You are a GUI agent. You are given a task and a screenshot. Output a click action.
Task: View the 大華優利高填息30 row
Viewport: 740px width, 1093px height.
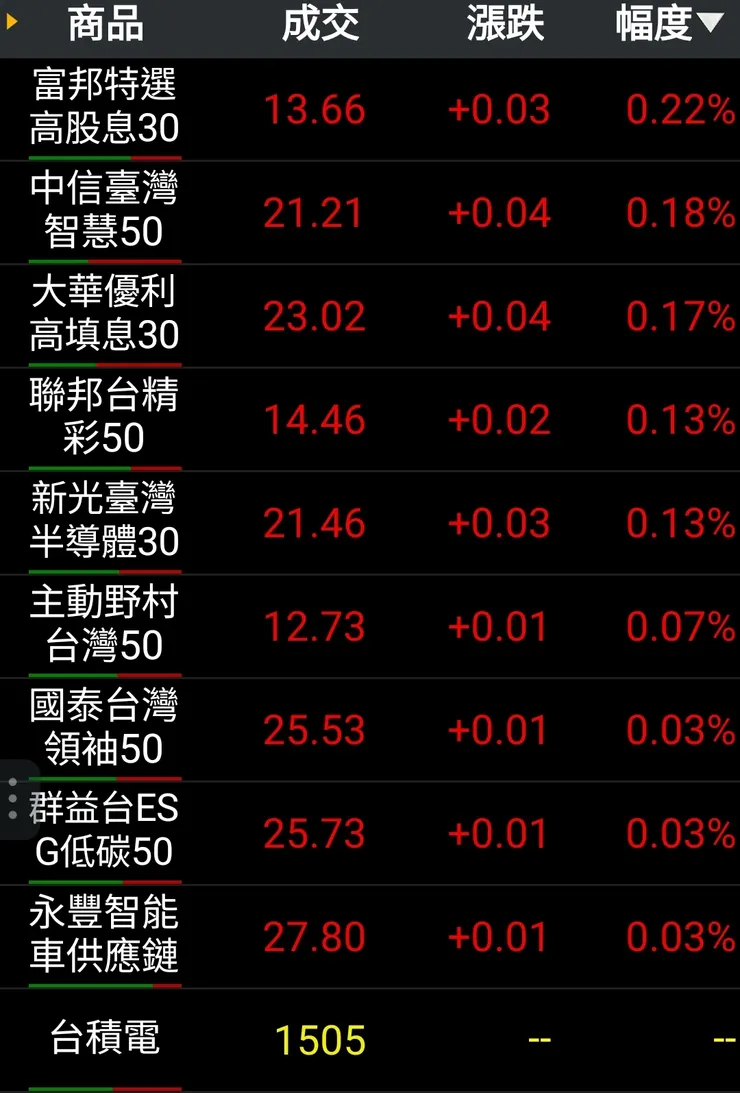tap(105, 315)
